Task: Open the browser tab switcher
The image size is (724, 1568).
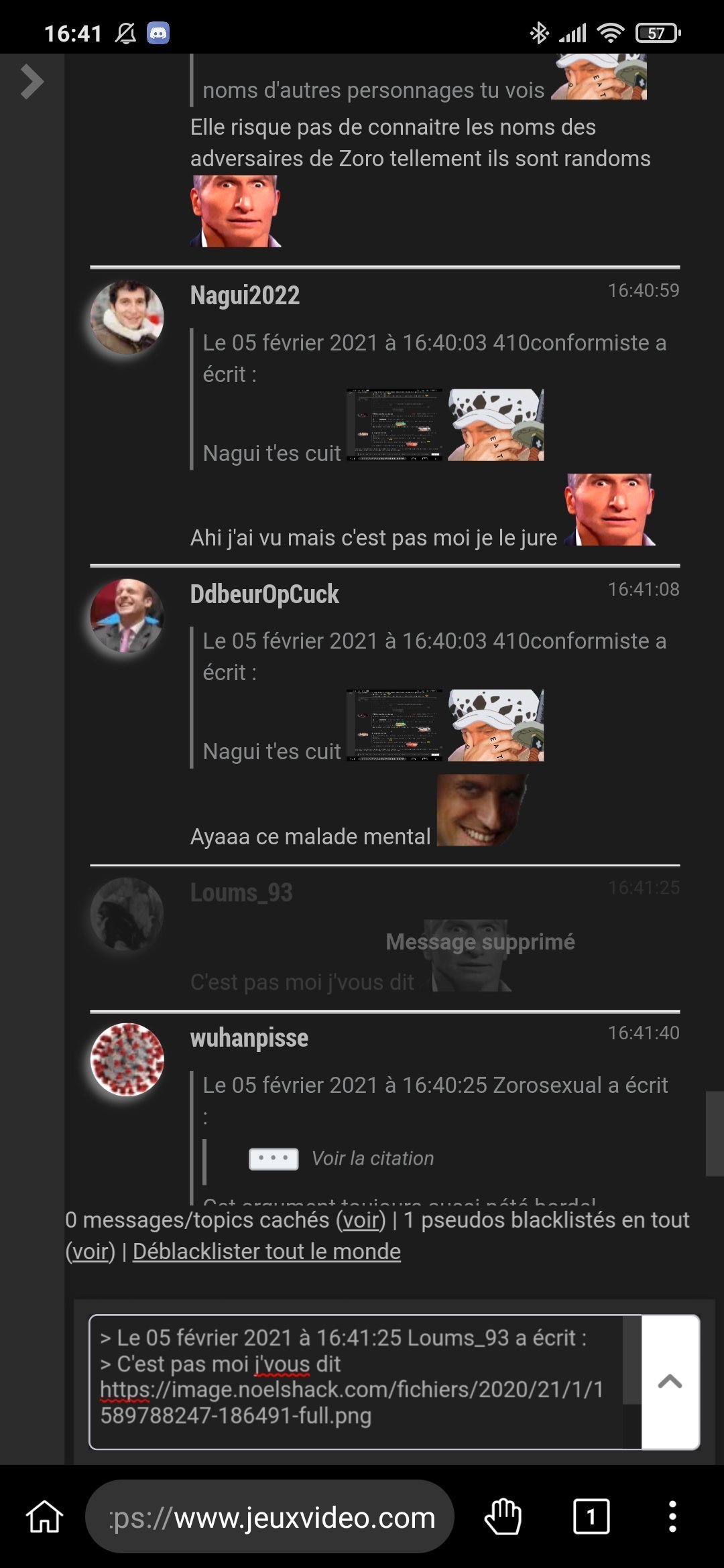Action: pos(591,1516)
